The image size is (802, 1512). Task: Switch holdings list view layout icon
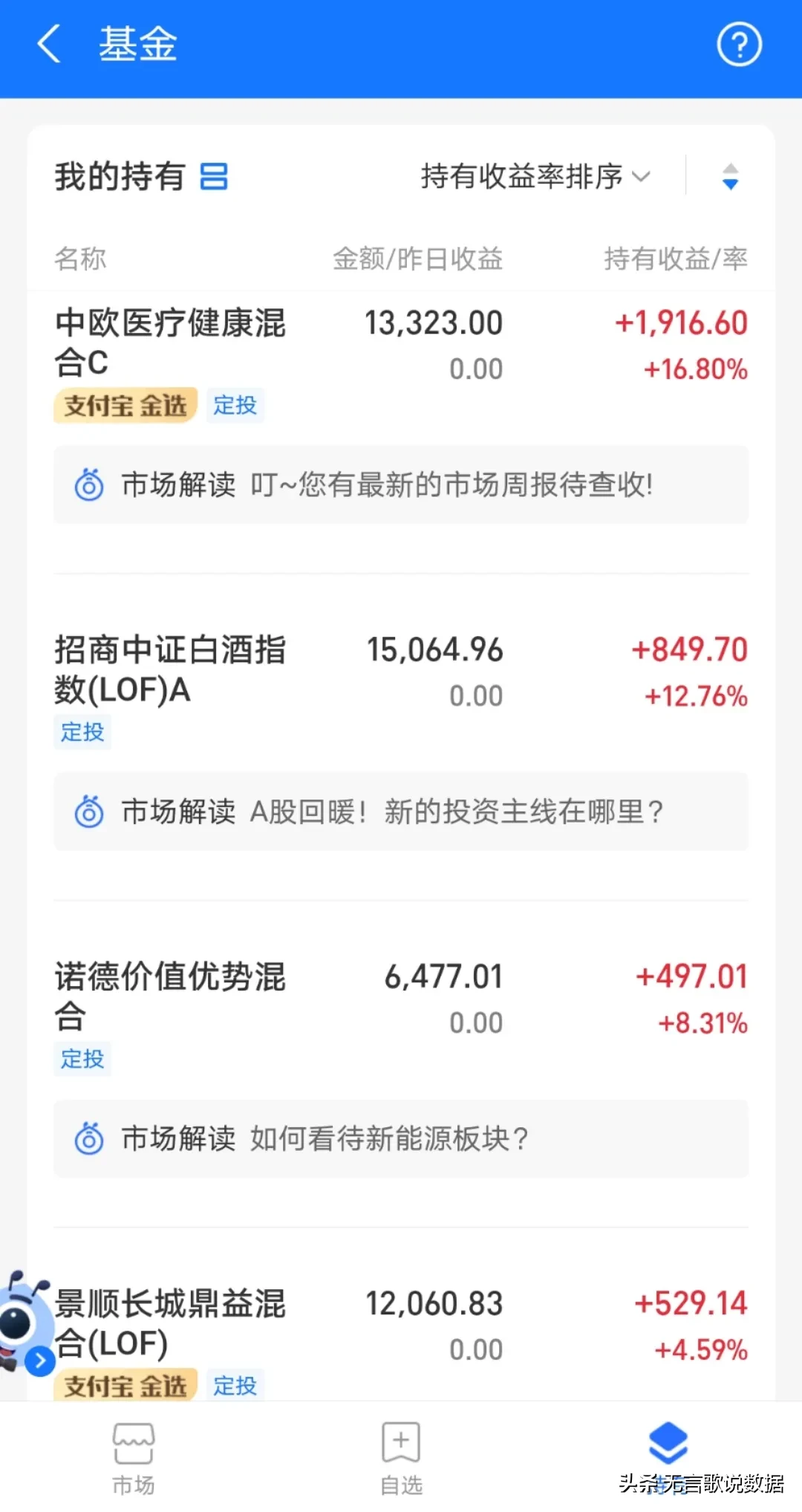[214, 177]
